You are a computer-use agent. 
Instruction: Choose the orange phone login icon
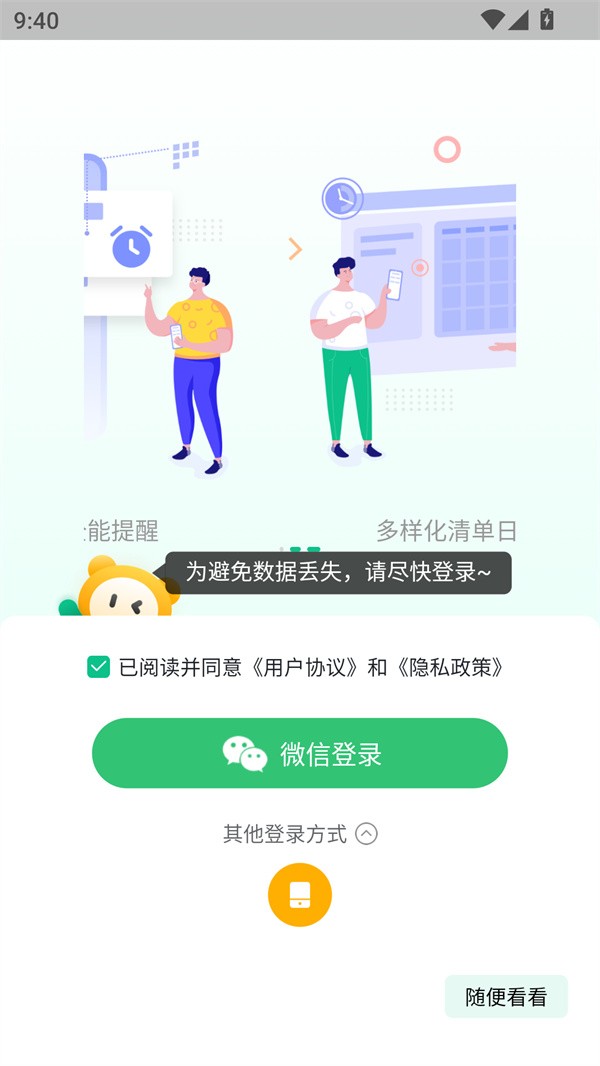pos(300,894)
